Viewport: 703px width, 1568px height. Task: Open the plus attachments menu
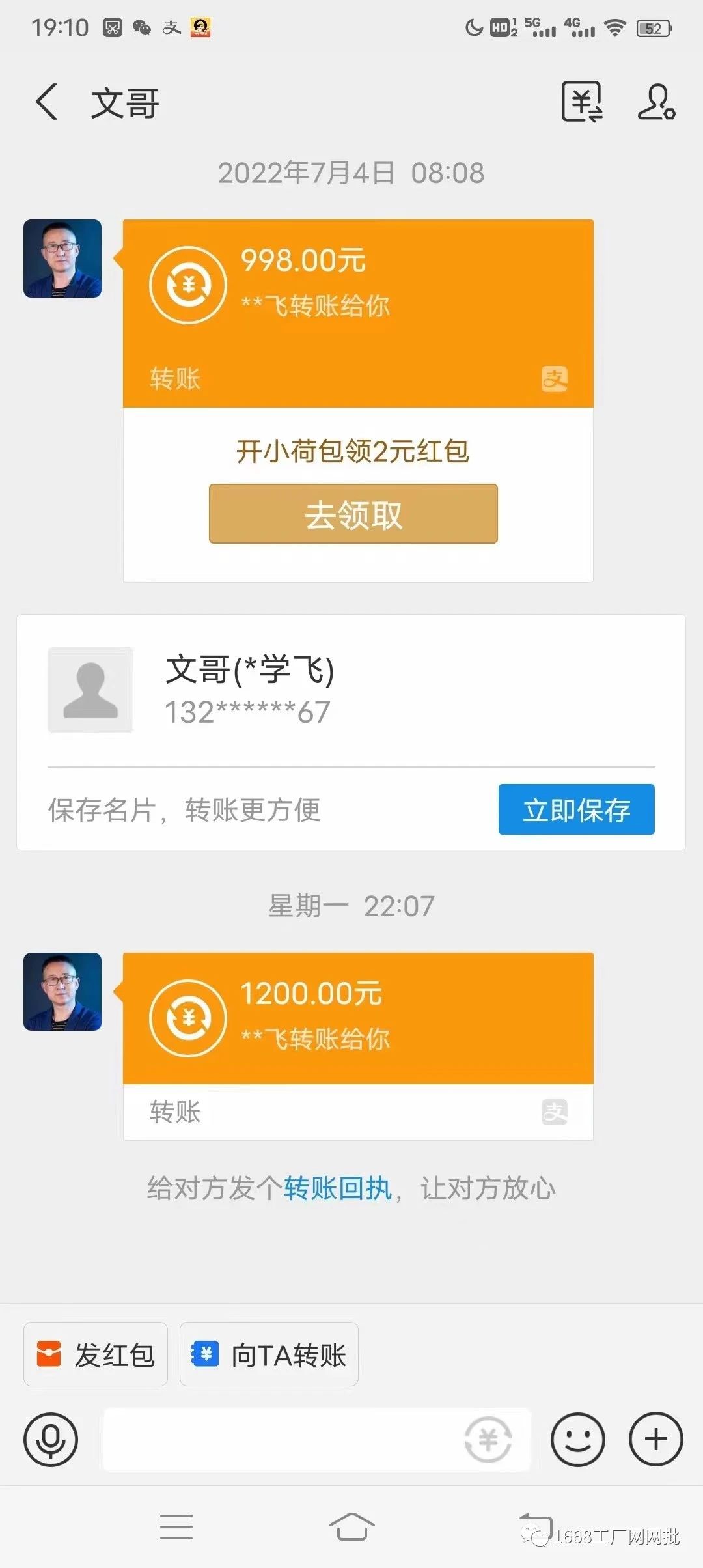point(655,1439)
